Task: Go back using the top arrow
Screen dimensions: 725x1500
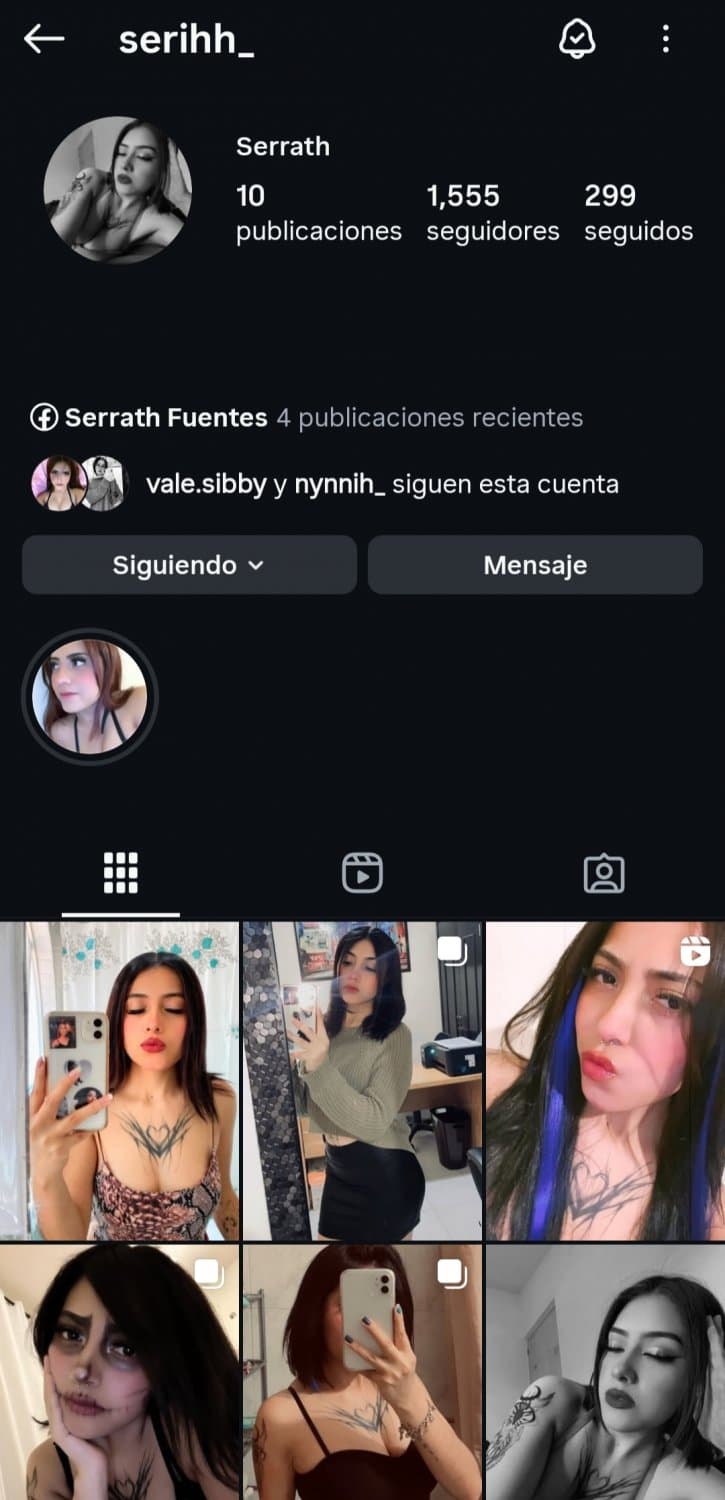Action: pyautogui.click(x=44, y=39)
